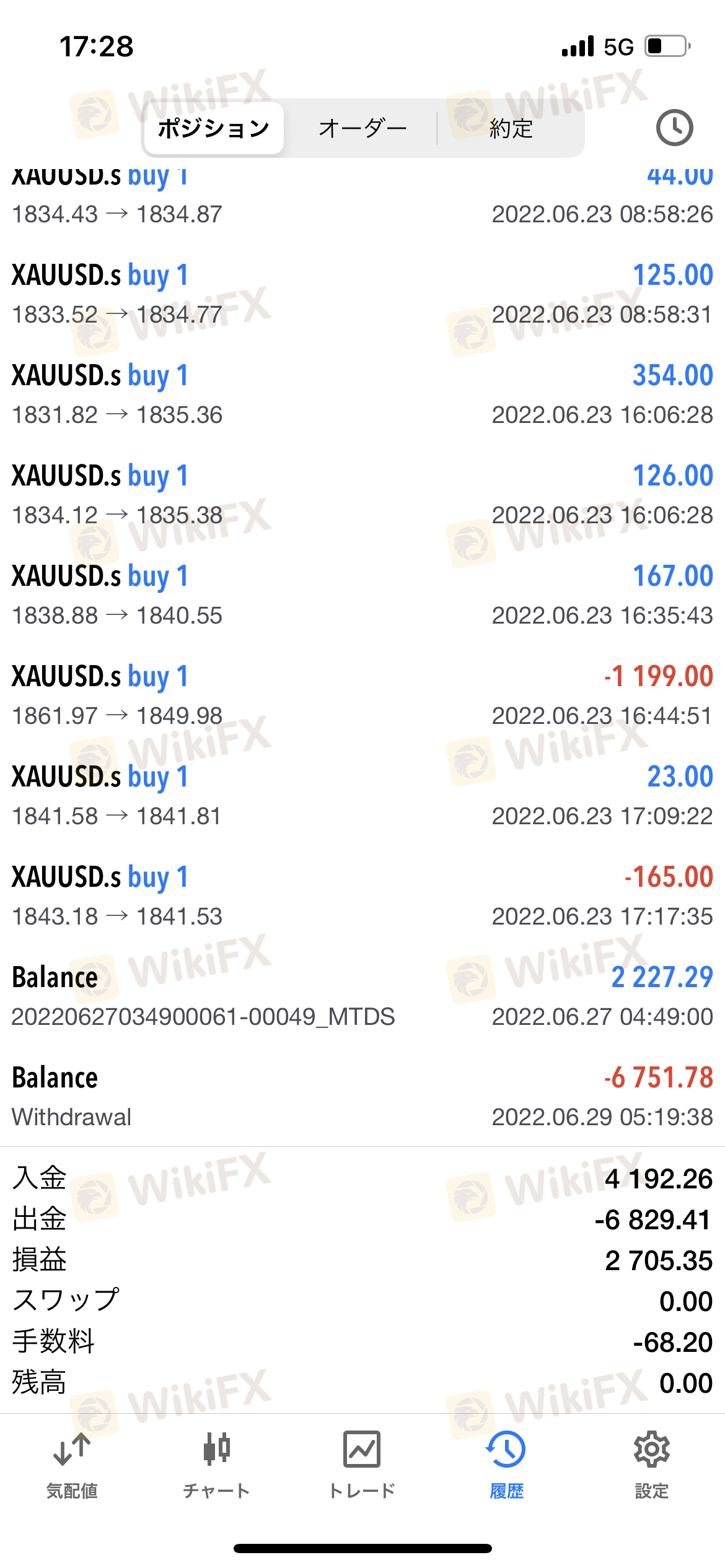Open the trade closed at 2022.06.23 16:35:43
This screenshot has width=725, height=1568.
(362, 595)
